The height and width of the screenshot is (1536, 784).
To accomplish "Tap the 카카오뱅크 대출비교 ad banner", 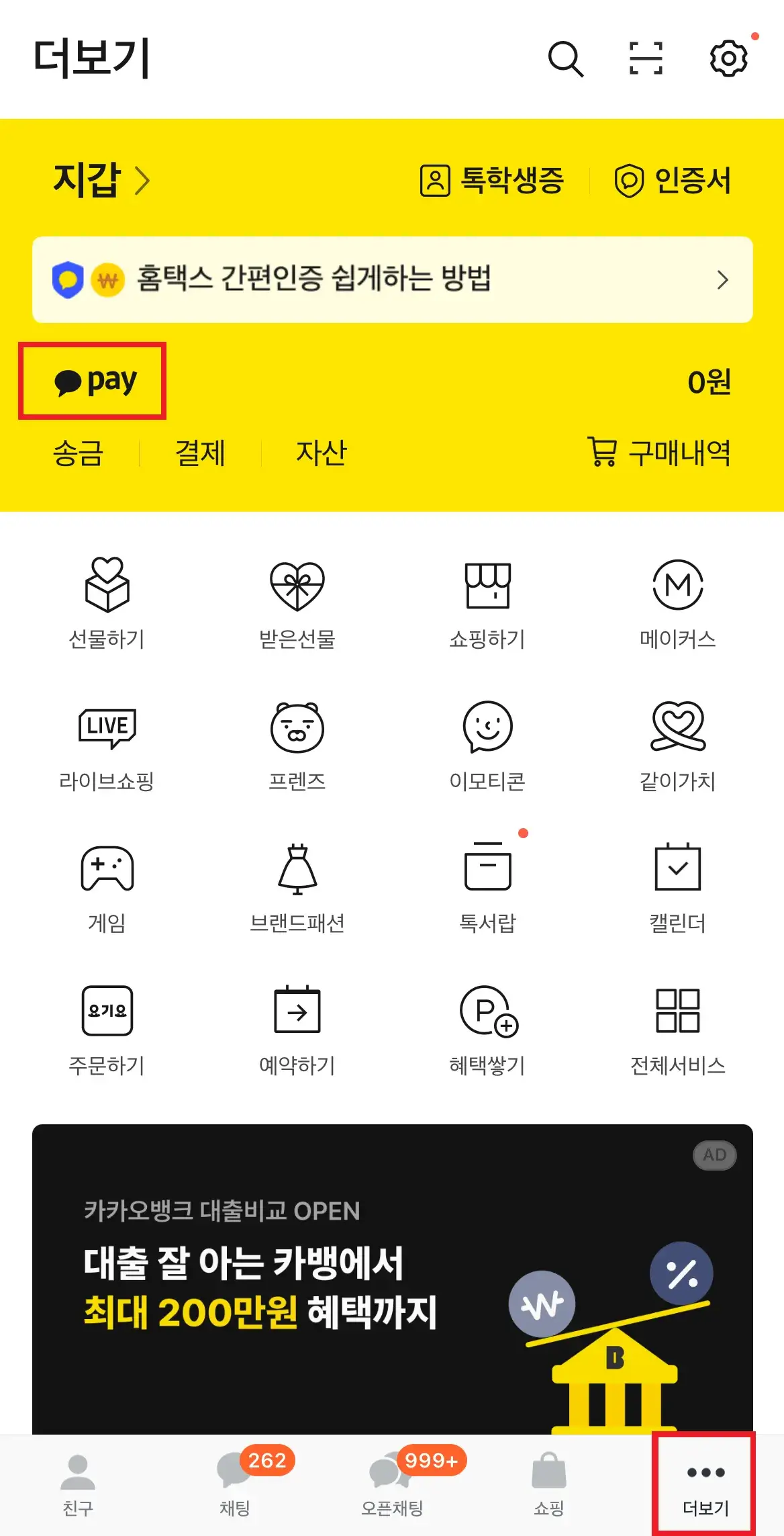I will tap(392, 1276).
